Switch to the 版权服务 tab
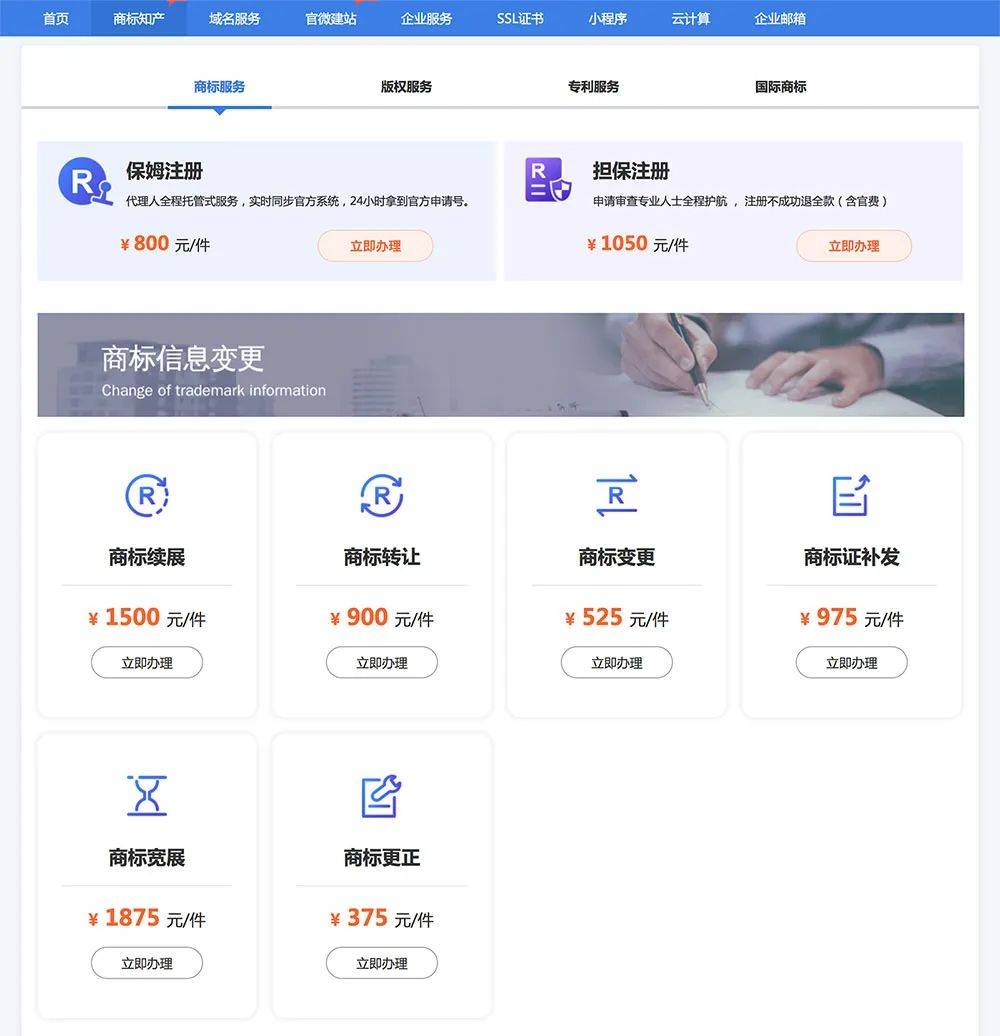Screen dimensions: 1000x1036 click(x=406, y=86)
